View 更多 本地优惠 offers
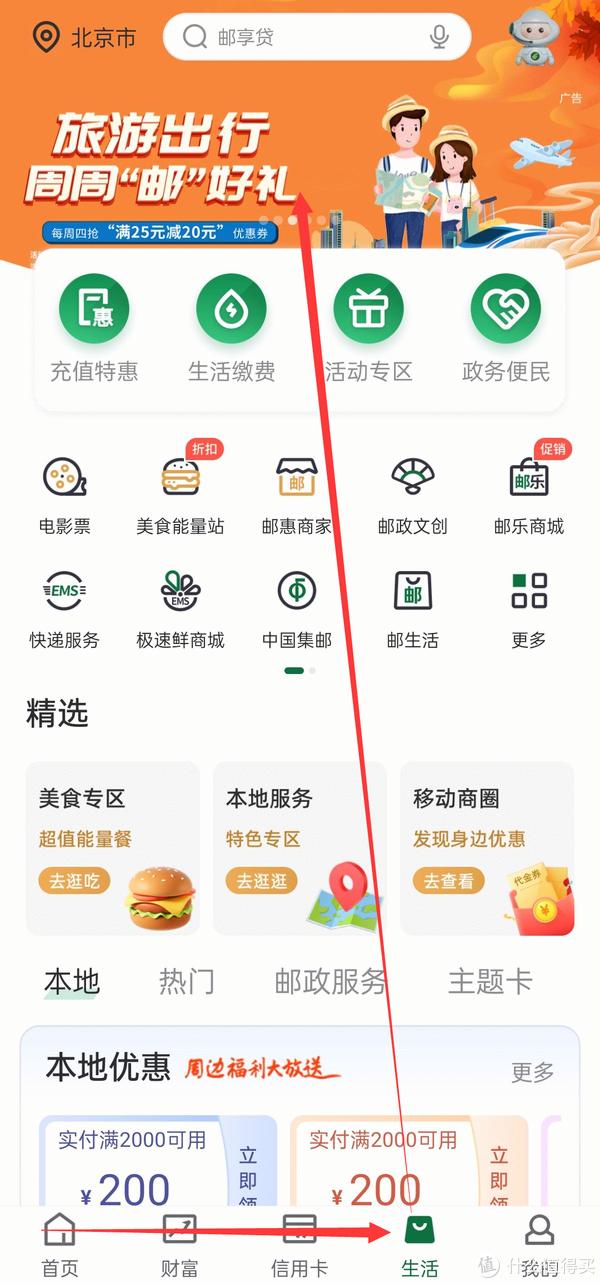The width and height of the screenshot is (600, 1283). (x=532, y=1072)
